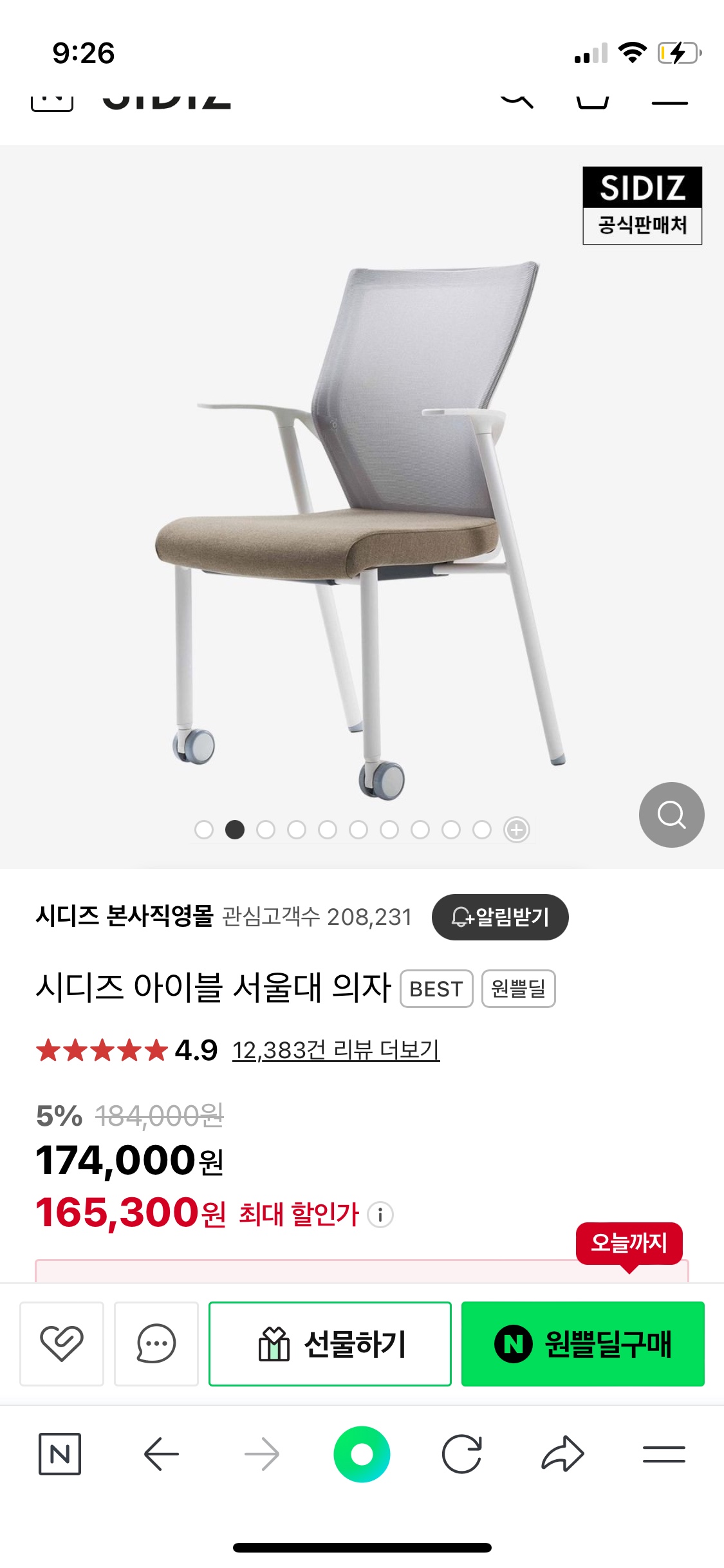Buy with 원쁠딜구매 button
Viewport: 724px width, 1568px height.
point(582,1343)
